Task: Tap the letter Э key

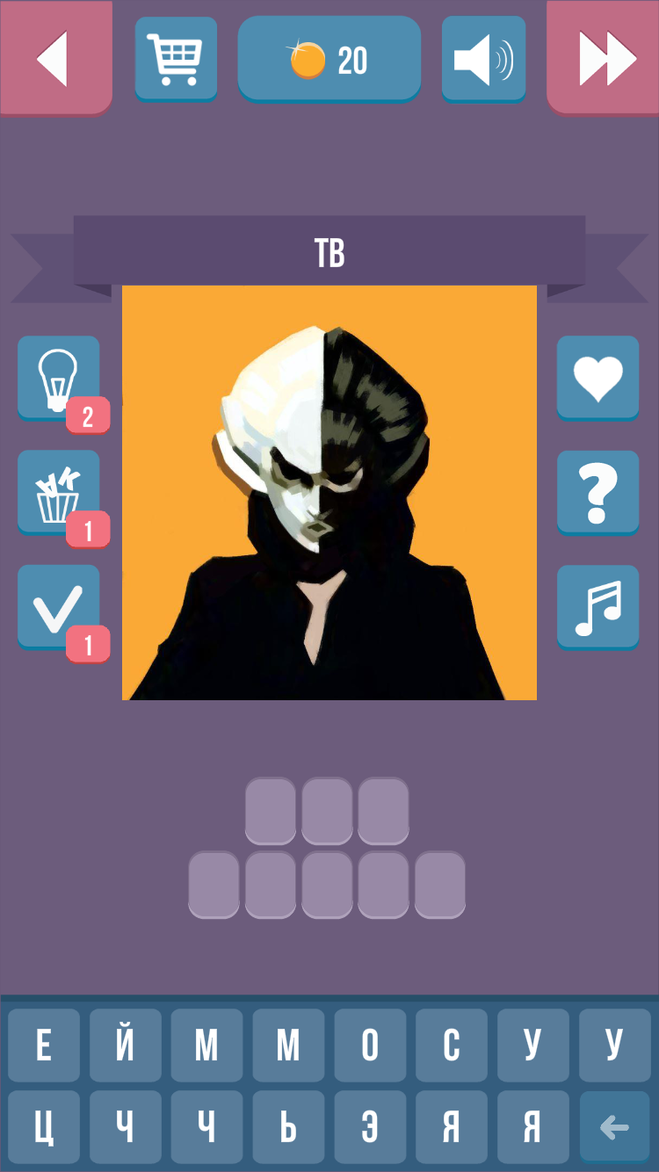Action: (370, 1127)
